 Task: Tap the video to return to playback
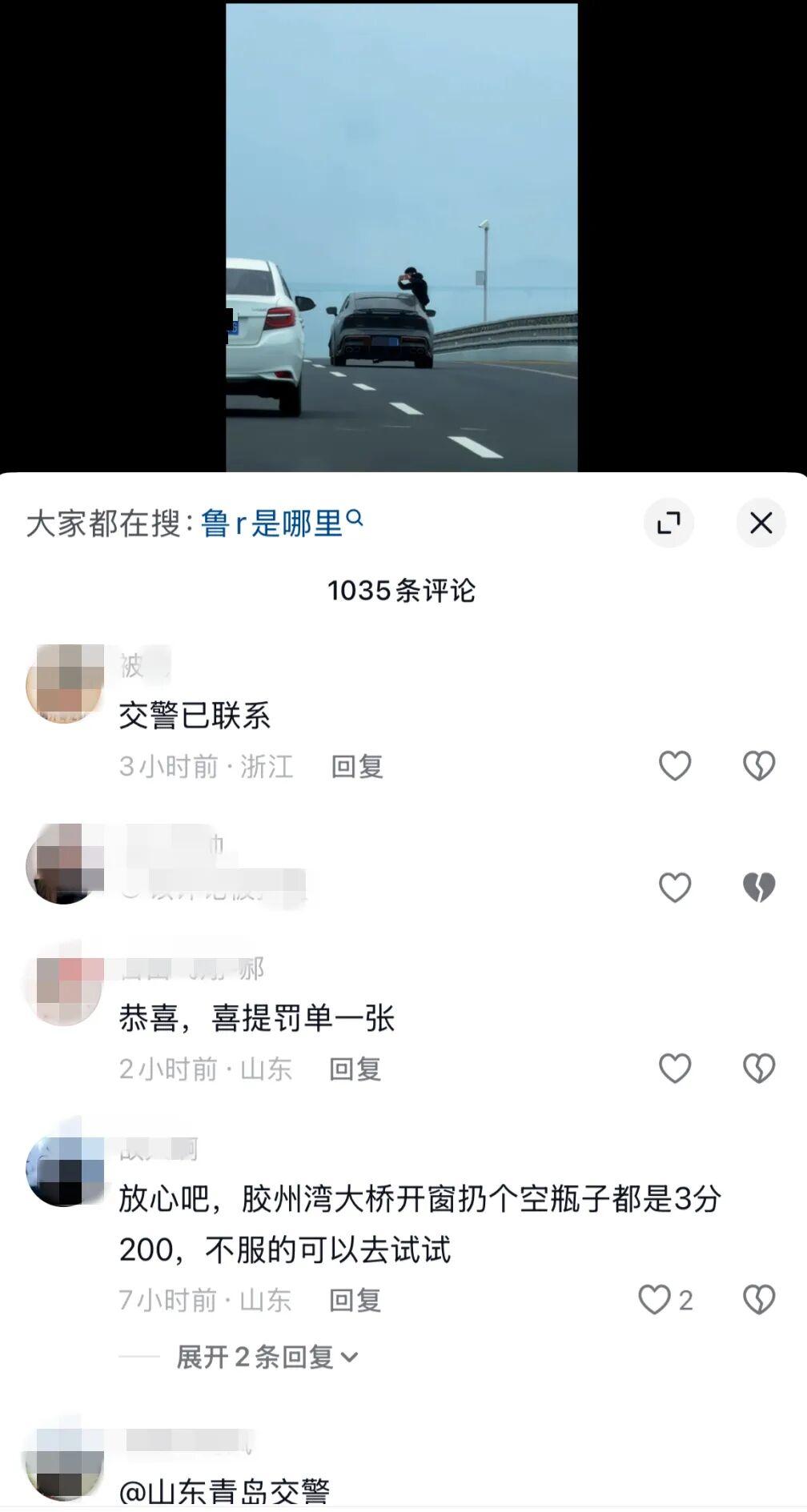pyautogui.click(x=401, y=237)
